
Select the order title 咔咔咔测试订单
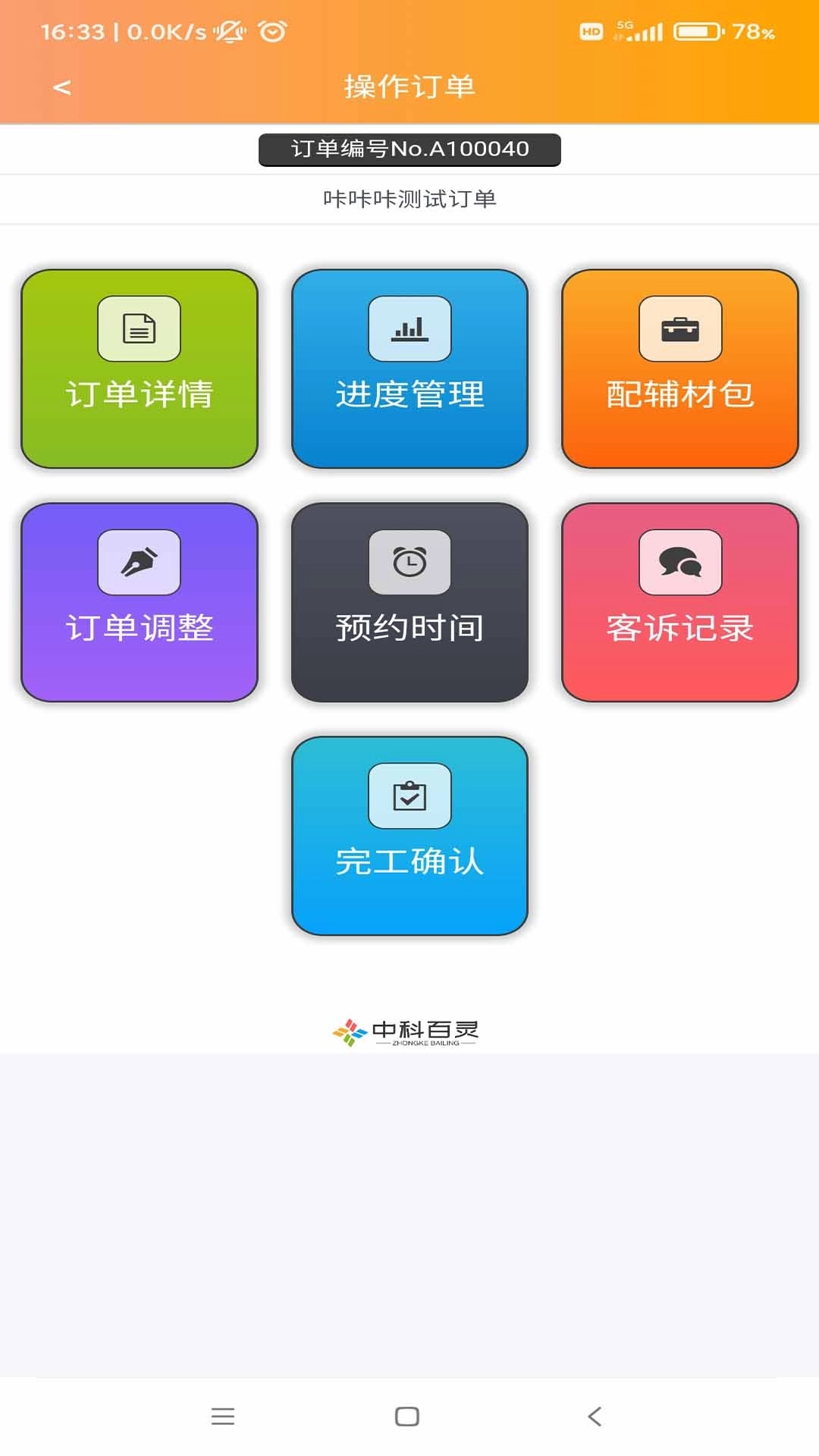[x=409, y=197]
